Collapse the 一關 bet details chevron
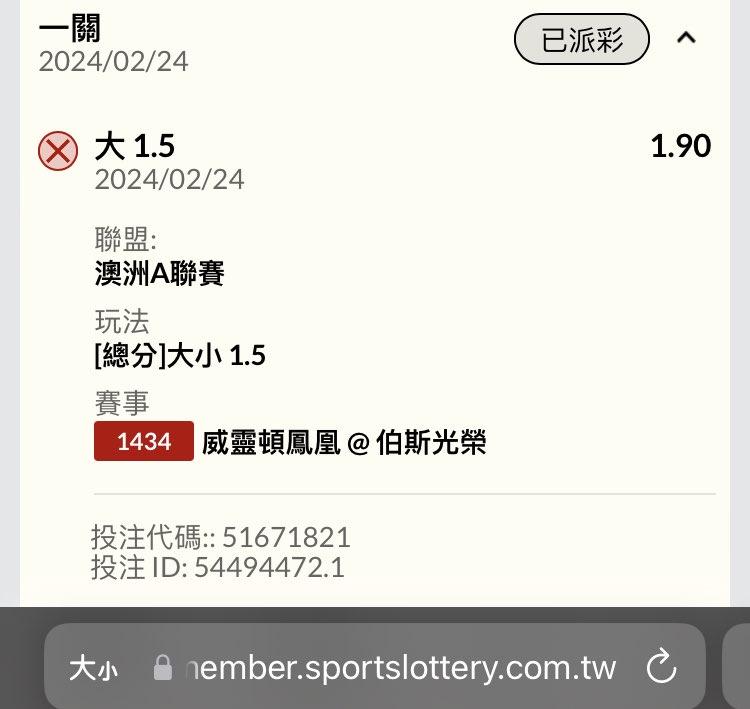The height and width of the screenshot is (709, 750). point(686,39)
